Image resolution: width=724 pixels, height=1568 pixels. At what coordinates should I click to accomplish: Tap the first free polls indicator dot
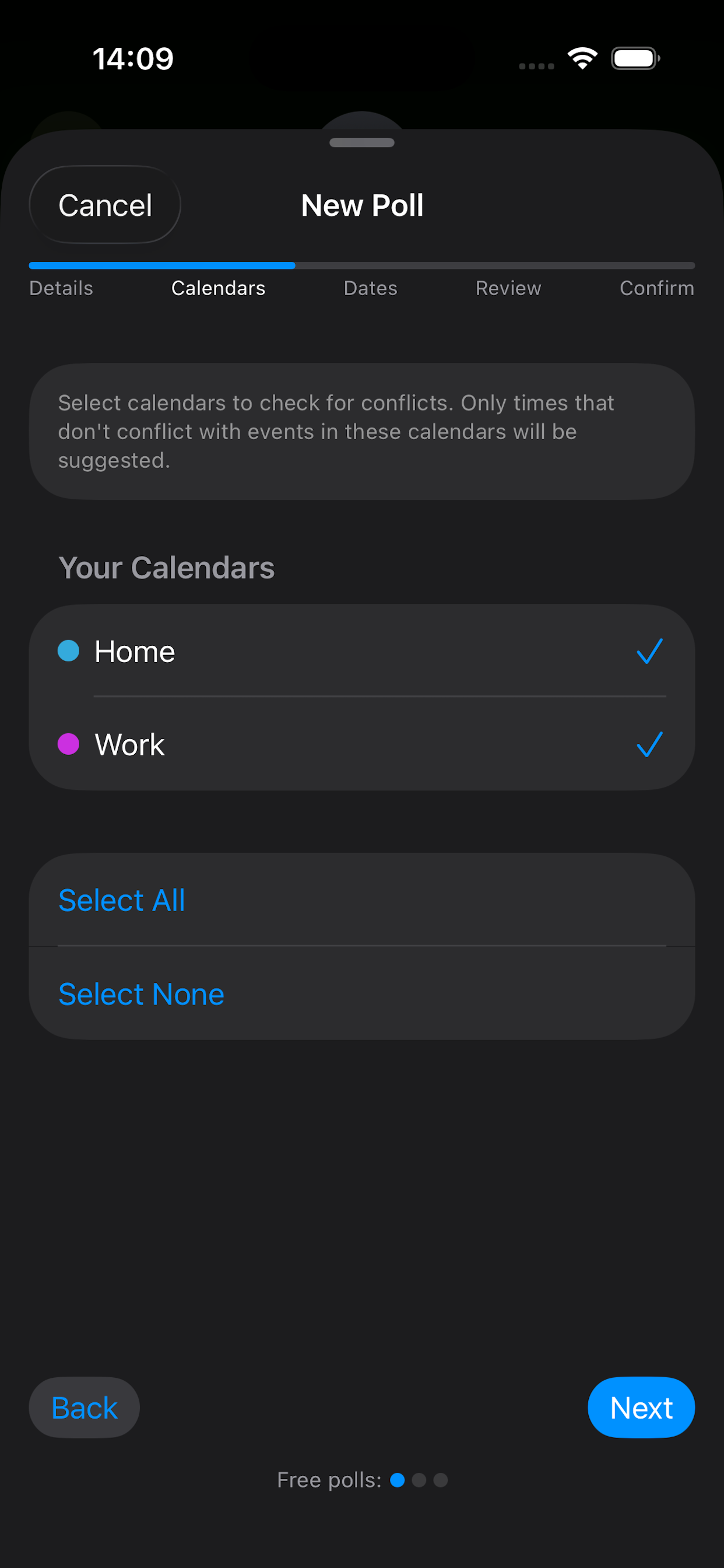coord(399,1480)
